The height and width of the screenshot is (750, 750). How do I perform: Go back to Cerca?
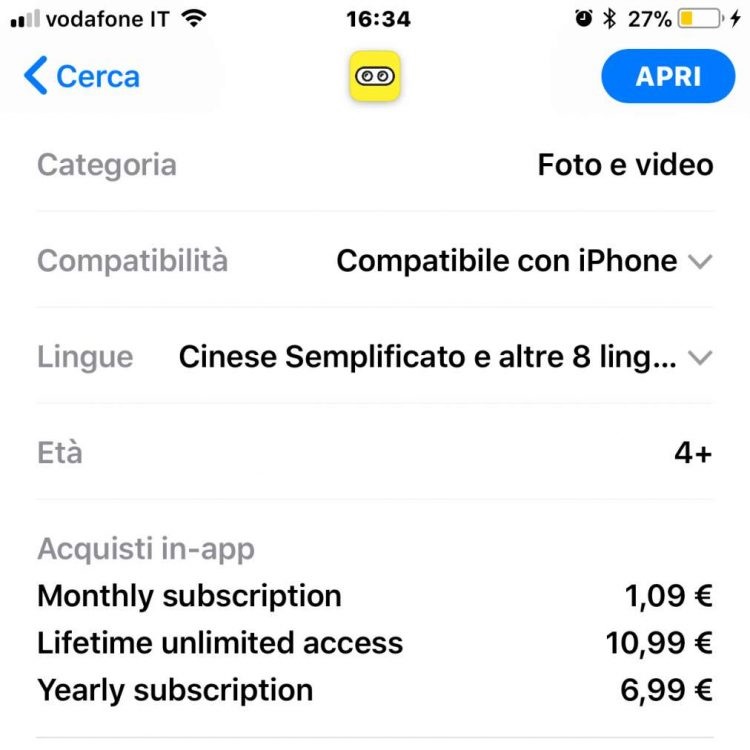pos(82,76)
